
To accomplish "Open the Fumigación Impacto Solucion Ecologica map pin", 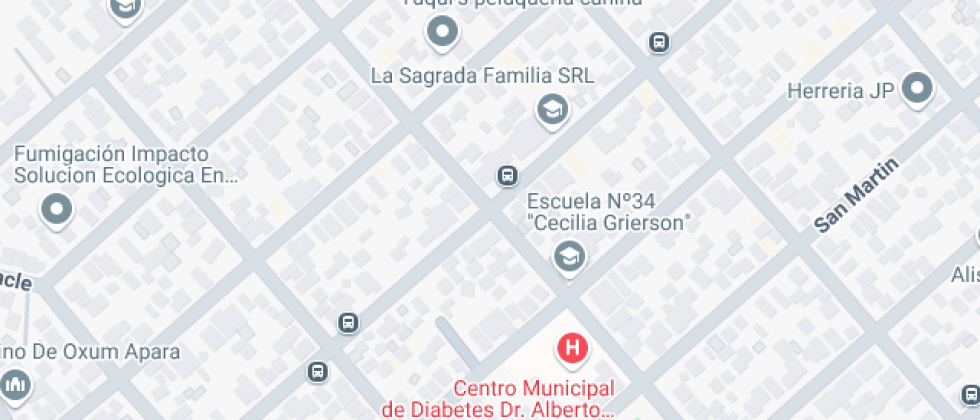I will [x=56, y=210].
